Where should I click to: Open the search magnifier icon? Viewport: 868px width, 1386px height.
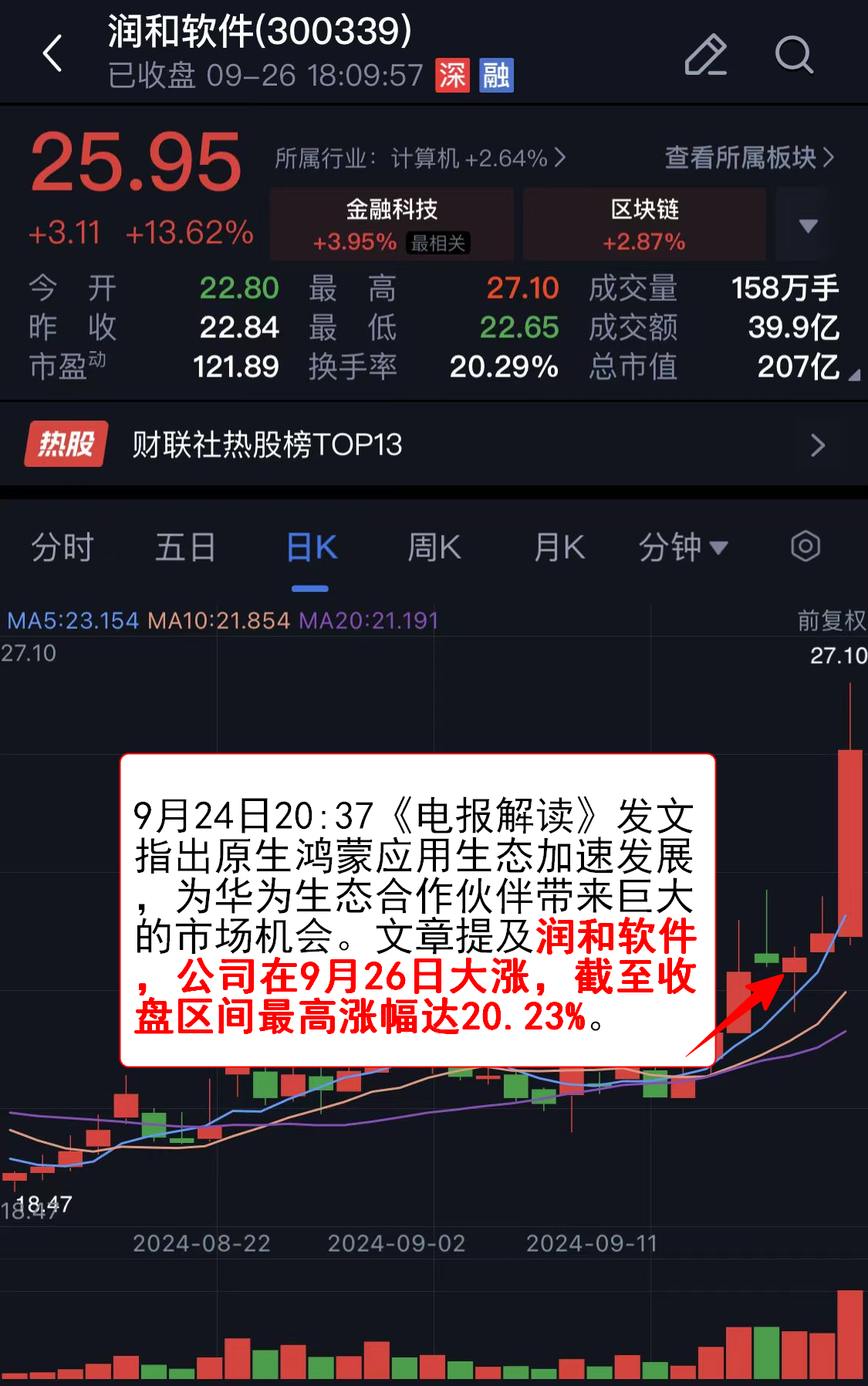coord(794,55)
